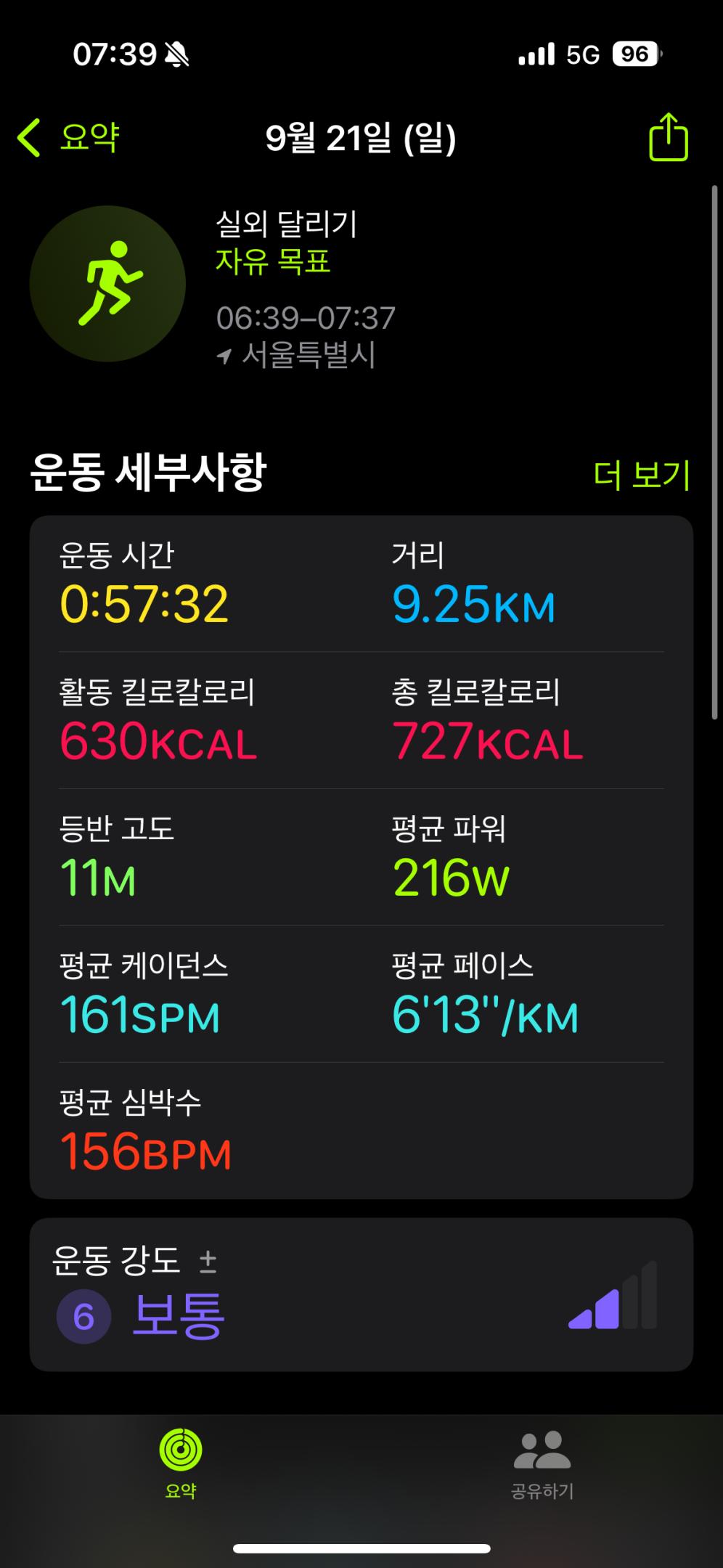Screen dimensions: 723x1568
Task: Go back to 요약
Action: pyautogui.click(x=69, y=138)
